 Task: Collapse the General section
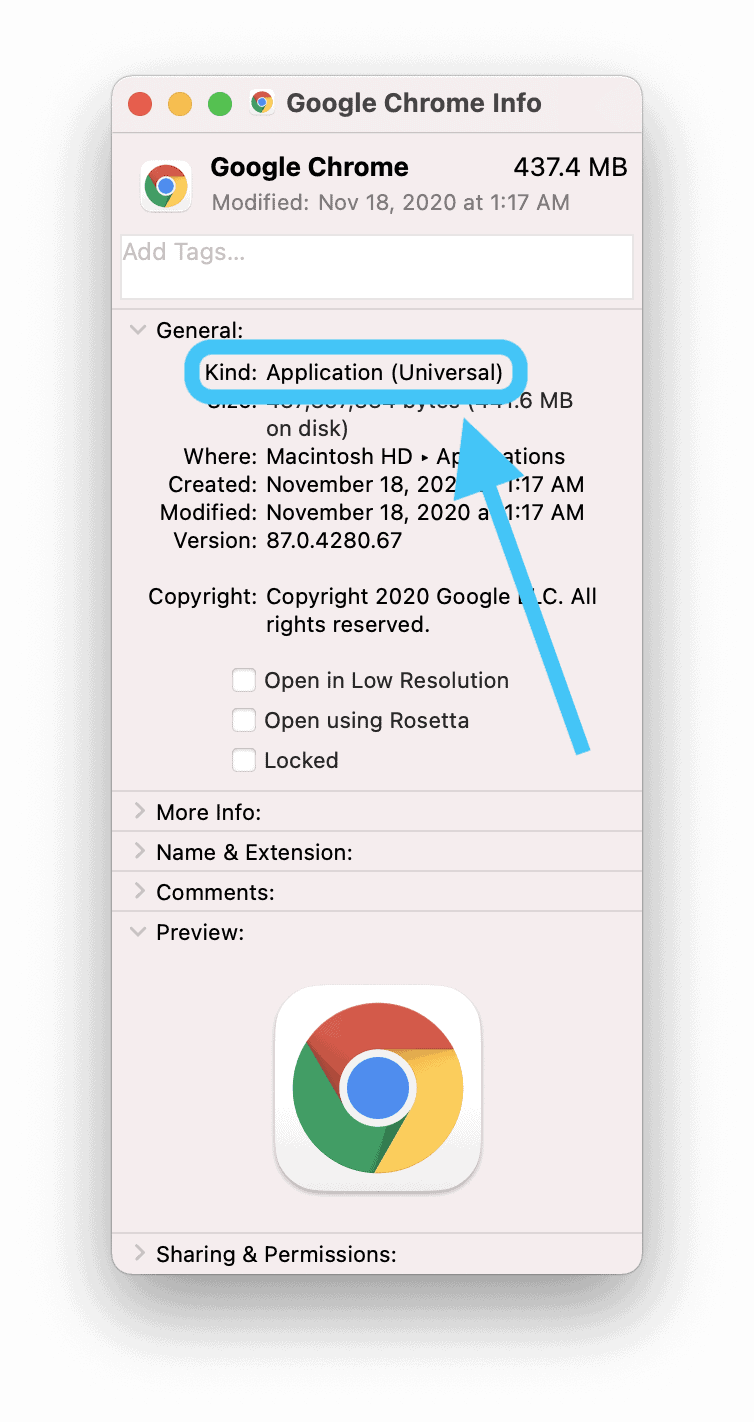pyautogui.click(x=139, y=330)
